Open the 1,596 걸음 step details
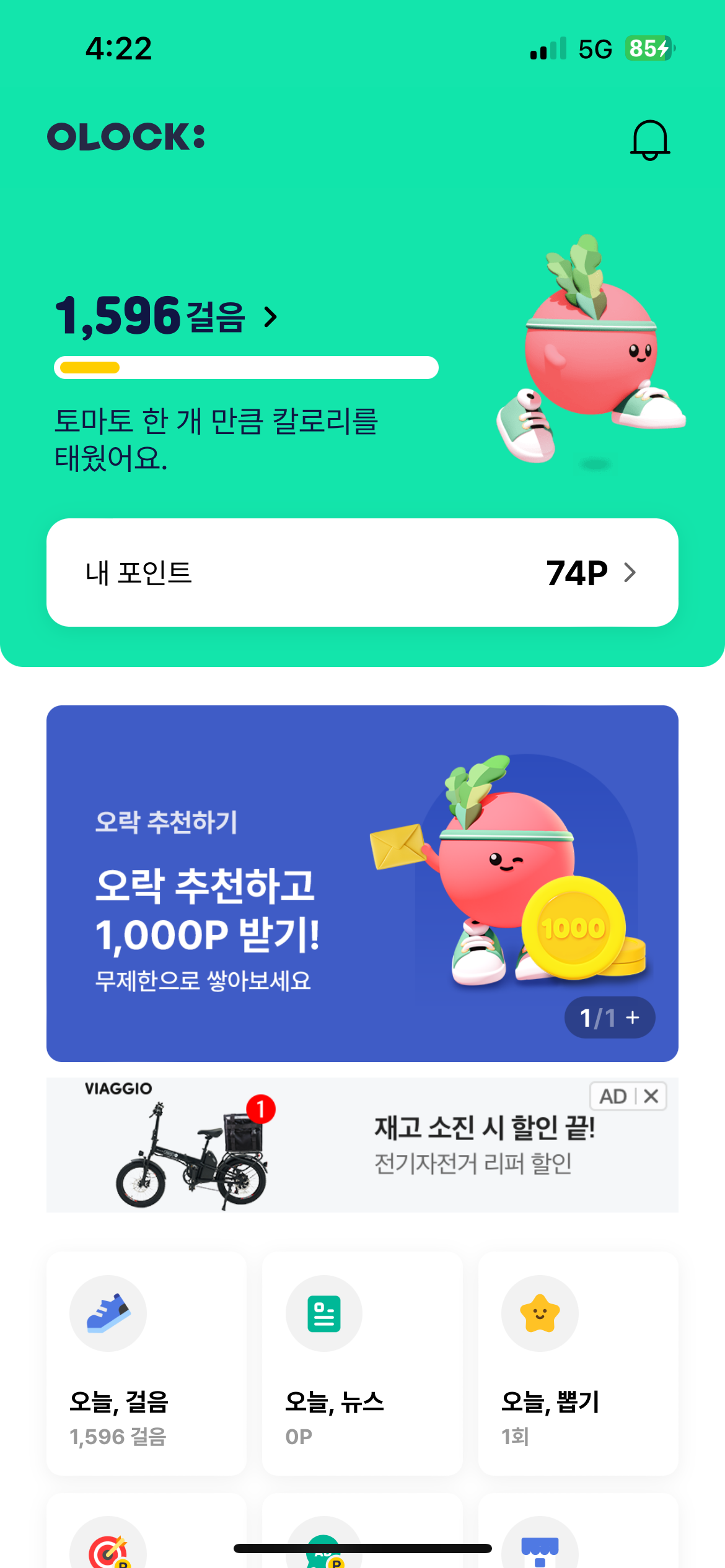This screenshot has height=1568, width=725. pos(166,316)
